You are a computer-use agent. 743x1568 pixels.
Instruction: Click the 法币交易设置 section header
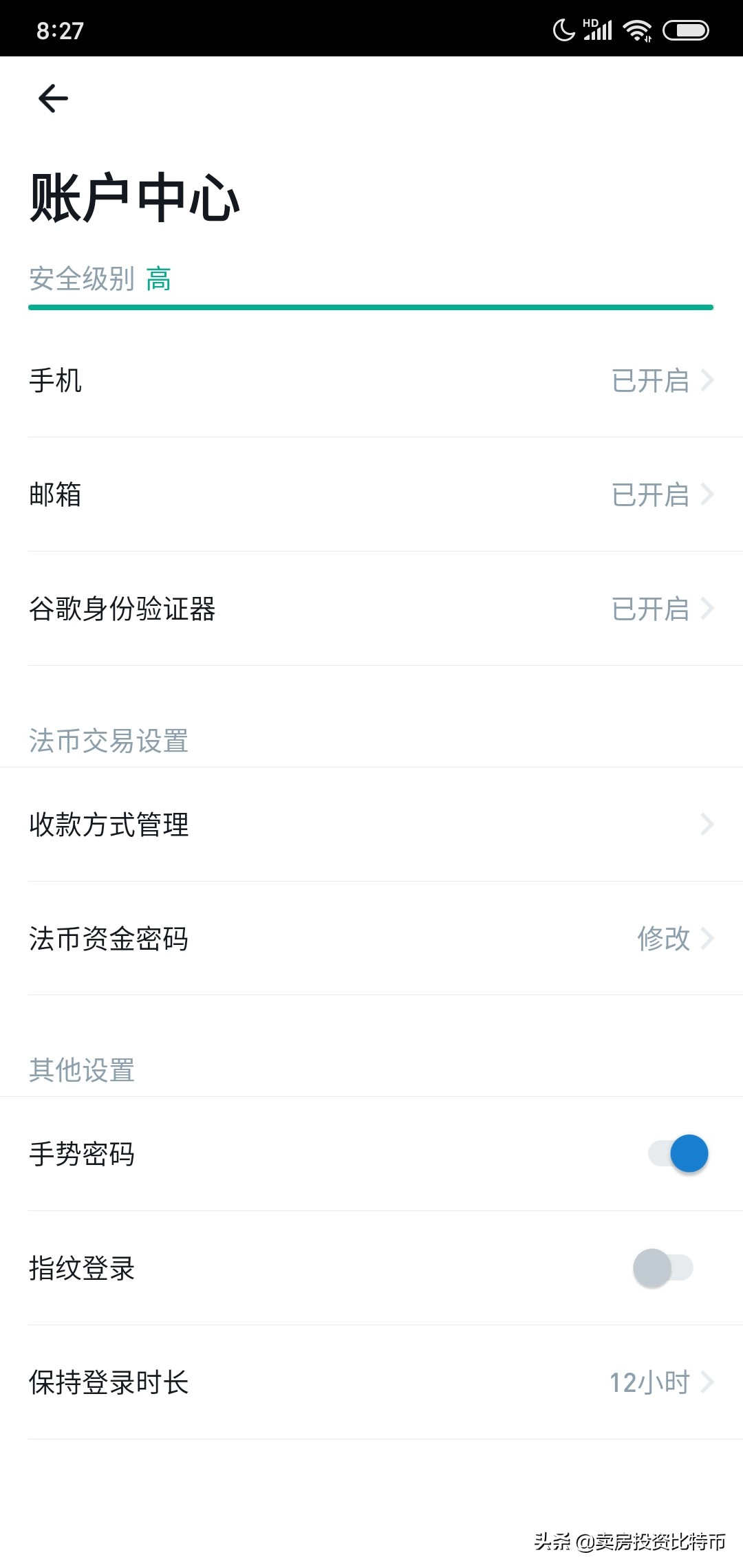109,740
